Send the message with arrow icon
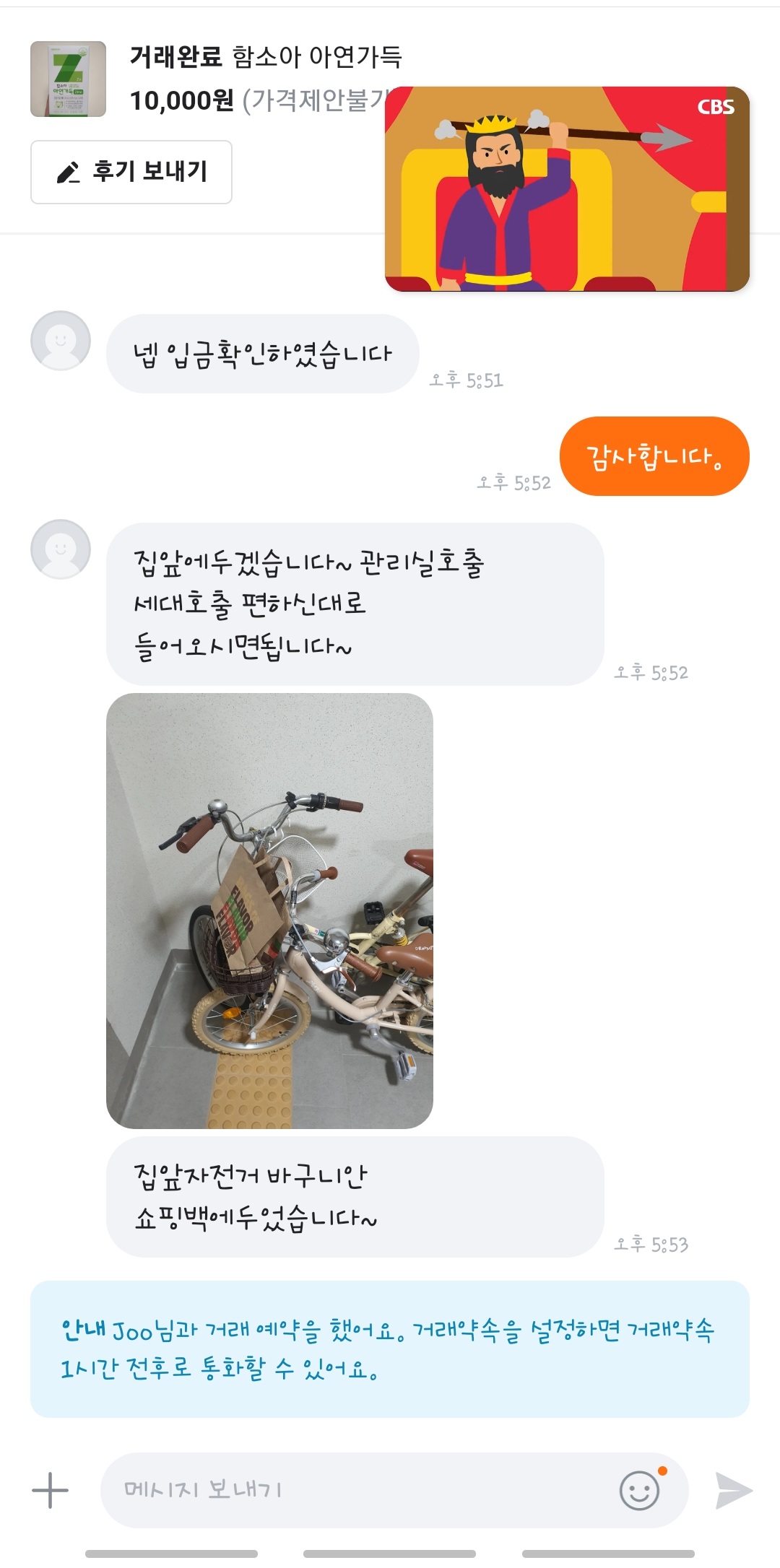Screen dimensions: 780x1568 732,1490
